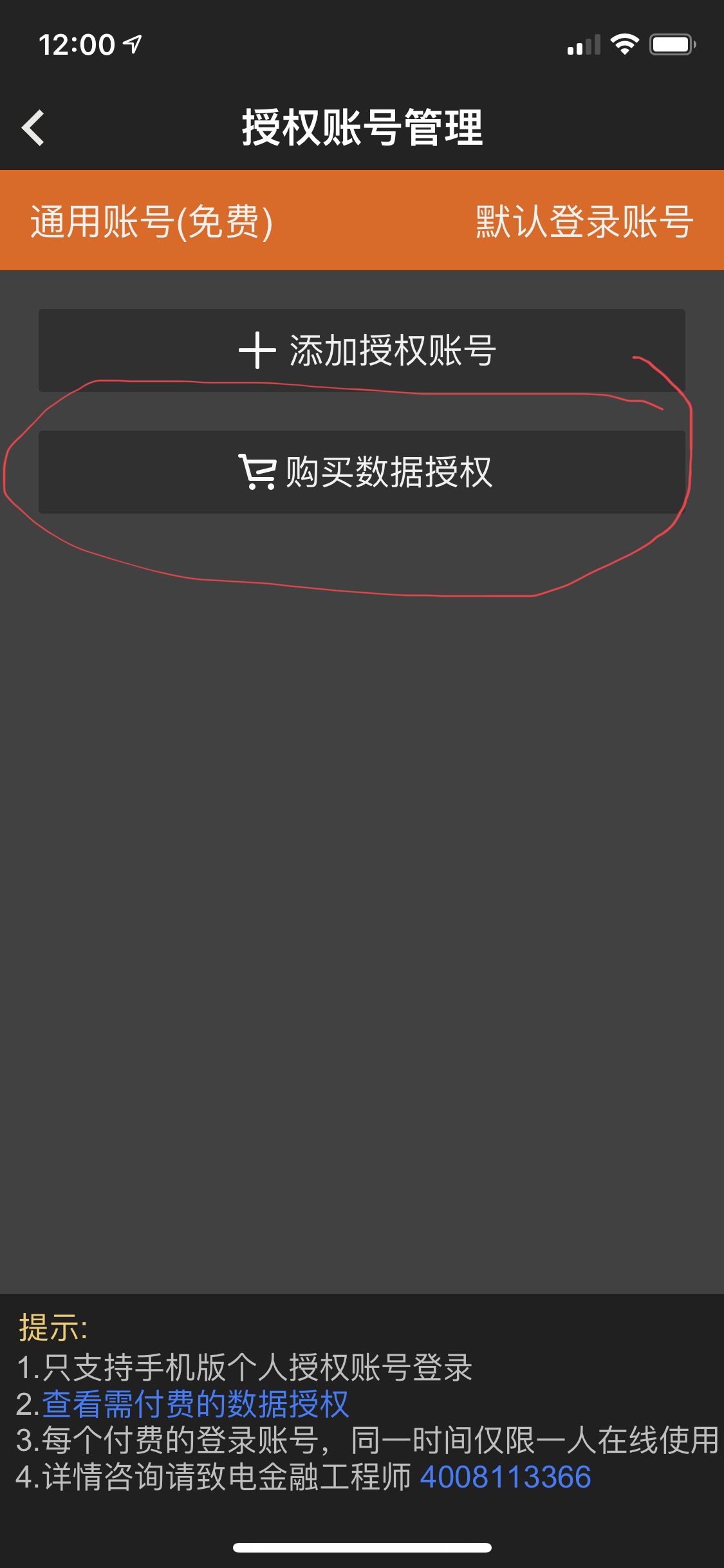Tap 添加授权账号 button
The image size is (724, 1568).
pos(362,351)
